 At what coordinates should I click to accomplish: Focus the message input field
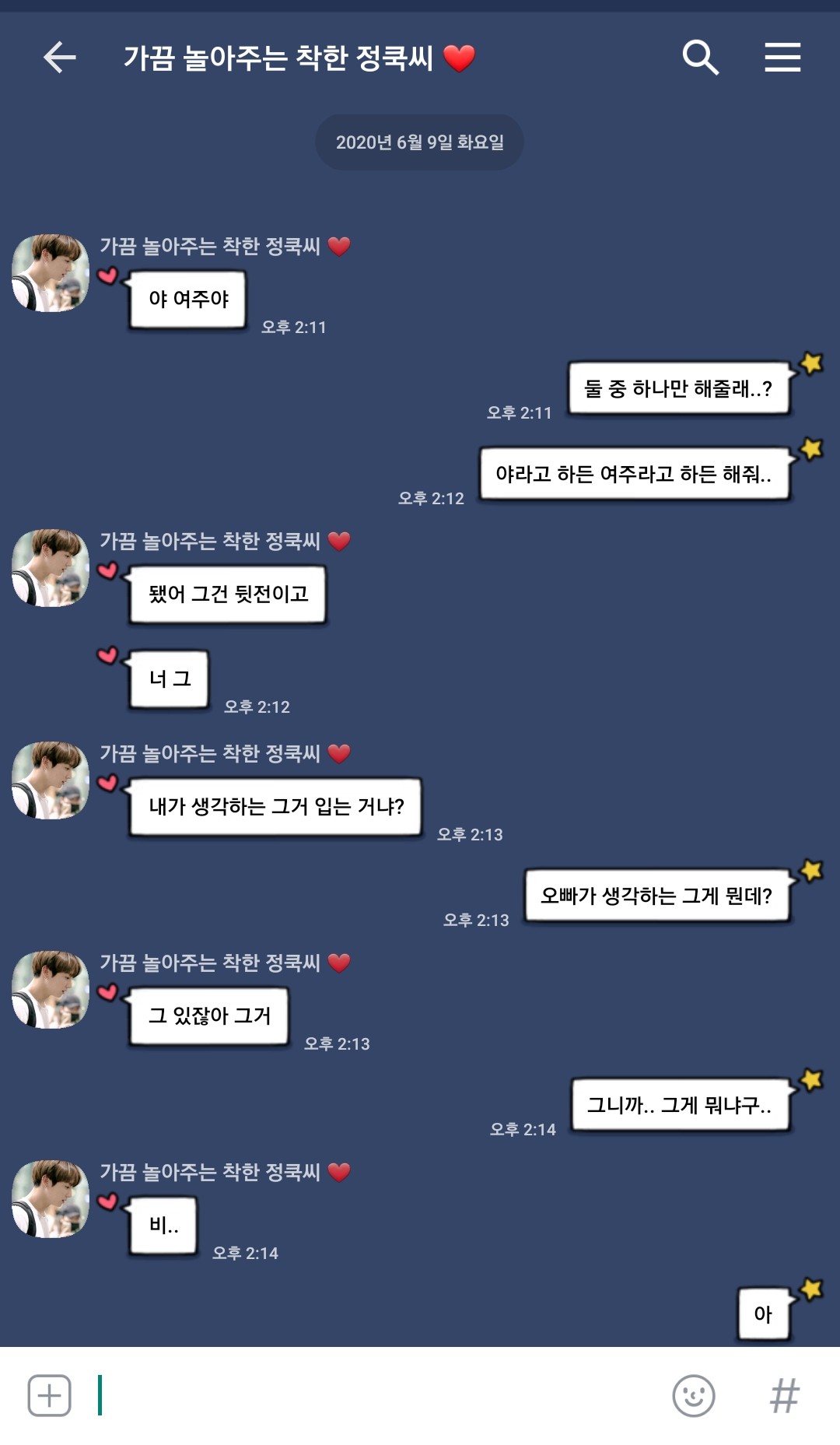pos(373,1395)
